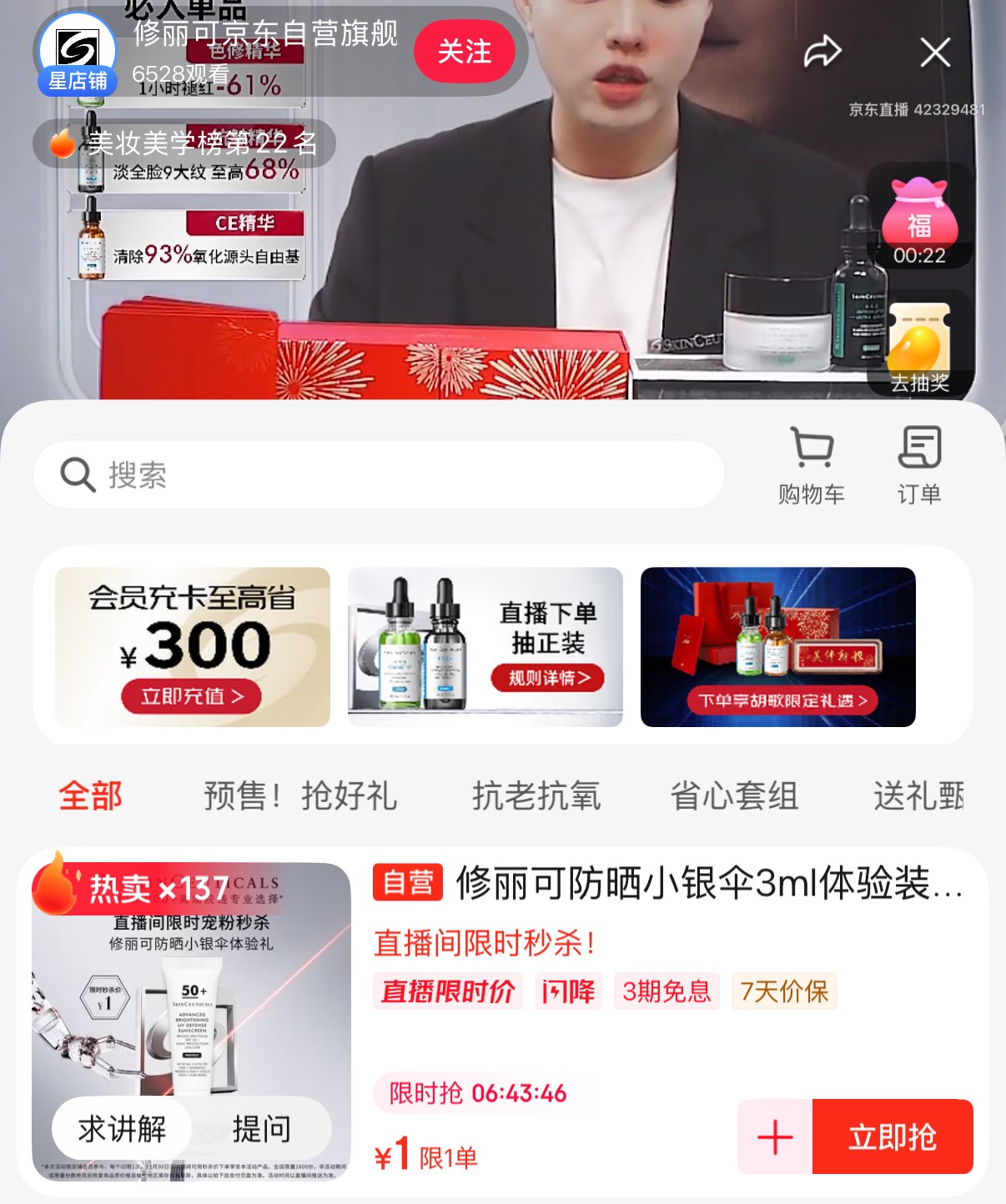Open the 胡歌限定礼遇 banner
The width and height of the screenshot is (1006, 1204).
click(778, 647)
